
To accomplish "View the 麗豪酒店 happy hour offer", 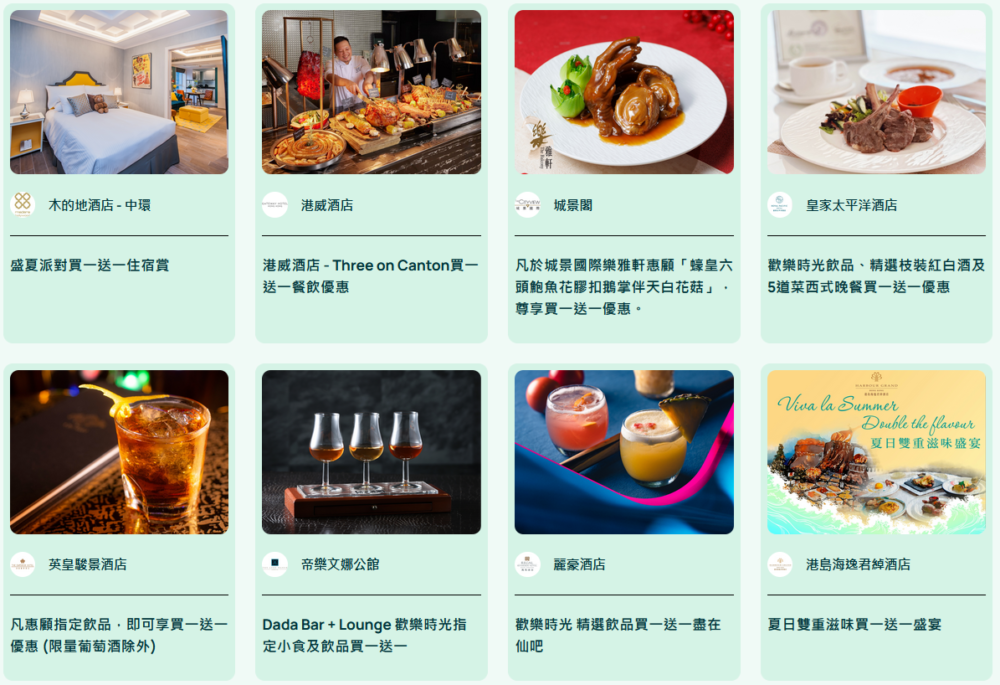I will (624, 452).
